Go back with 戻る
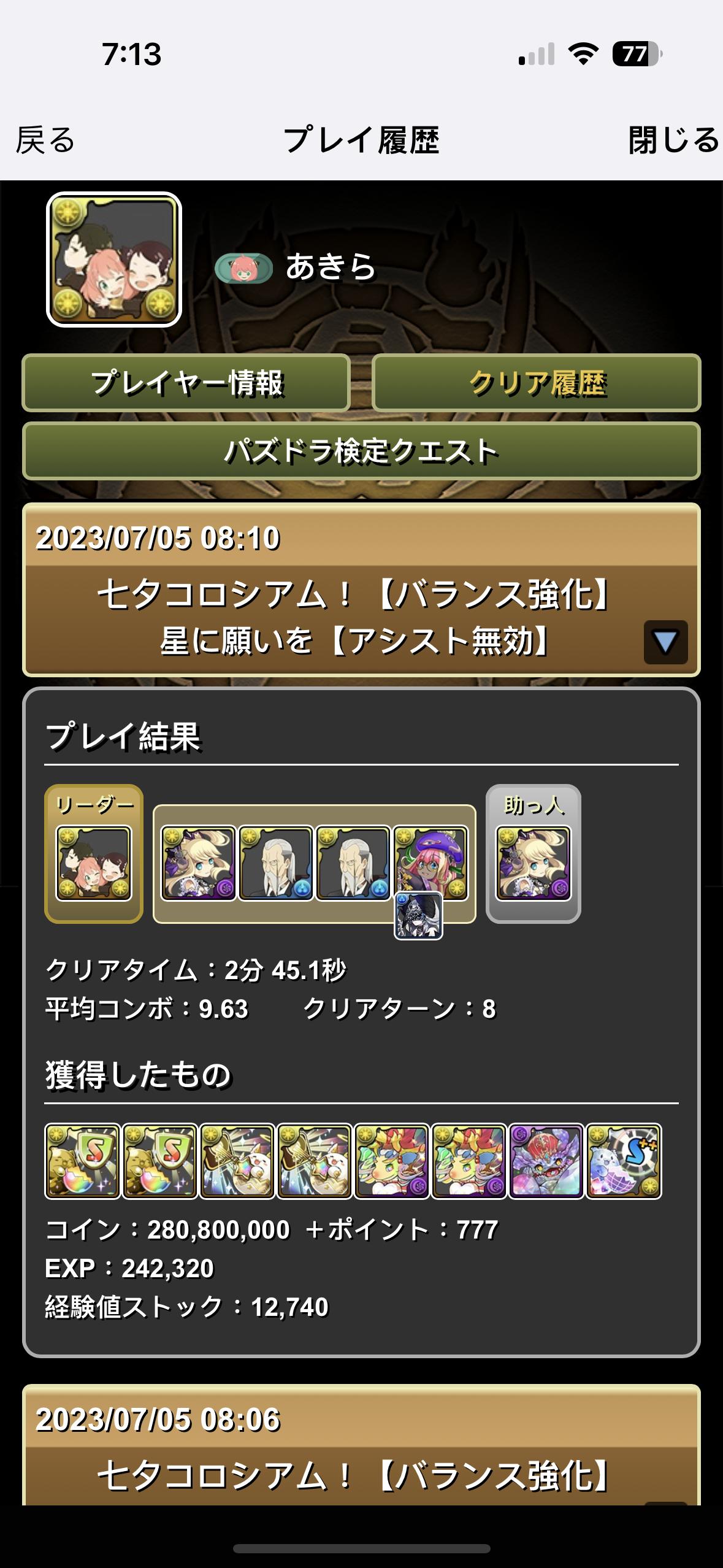 (x=45, y=140)
